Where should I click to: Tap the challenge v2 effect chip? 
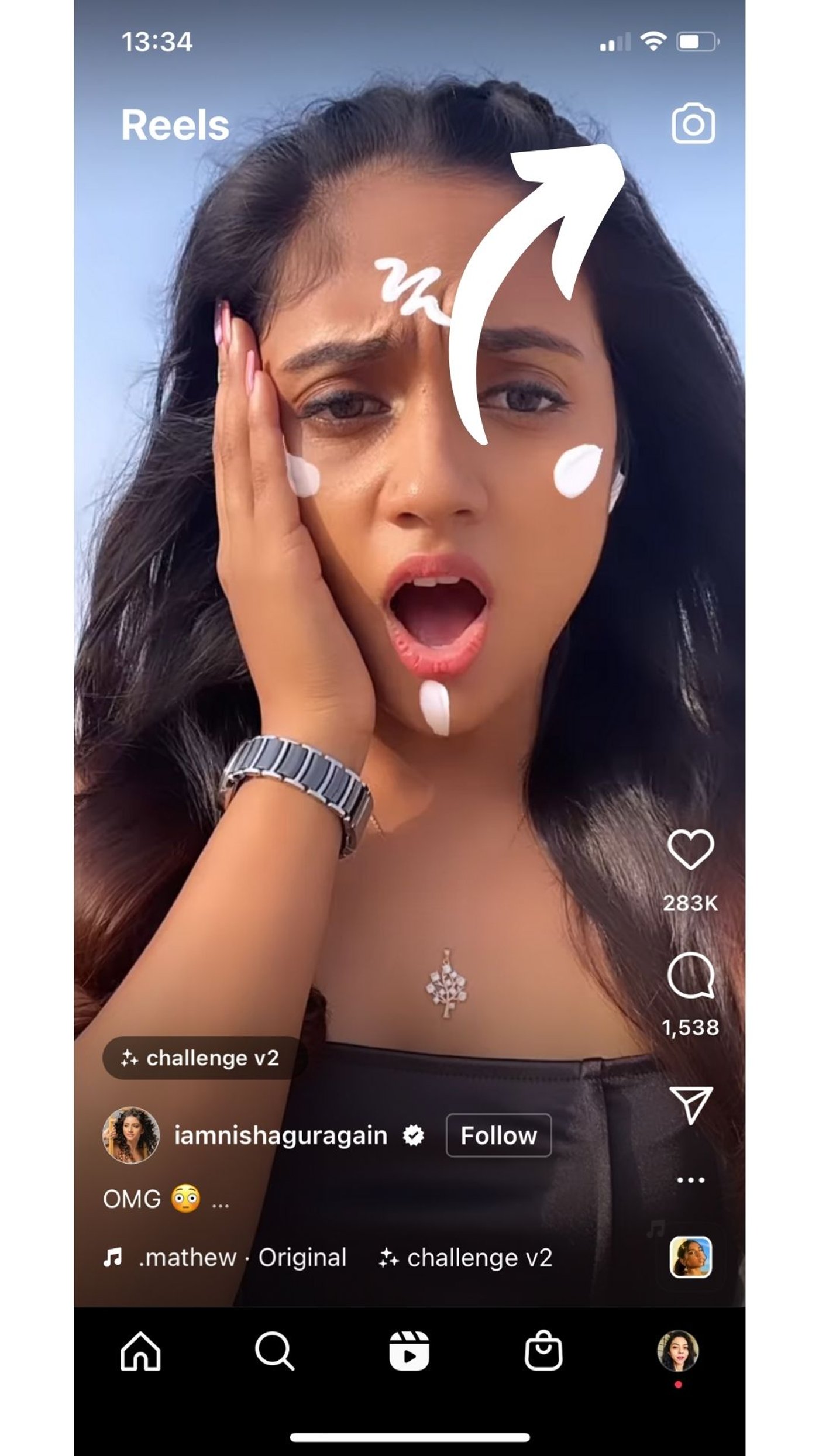[x=201, y=1058]
